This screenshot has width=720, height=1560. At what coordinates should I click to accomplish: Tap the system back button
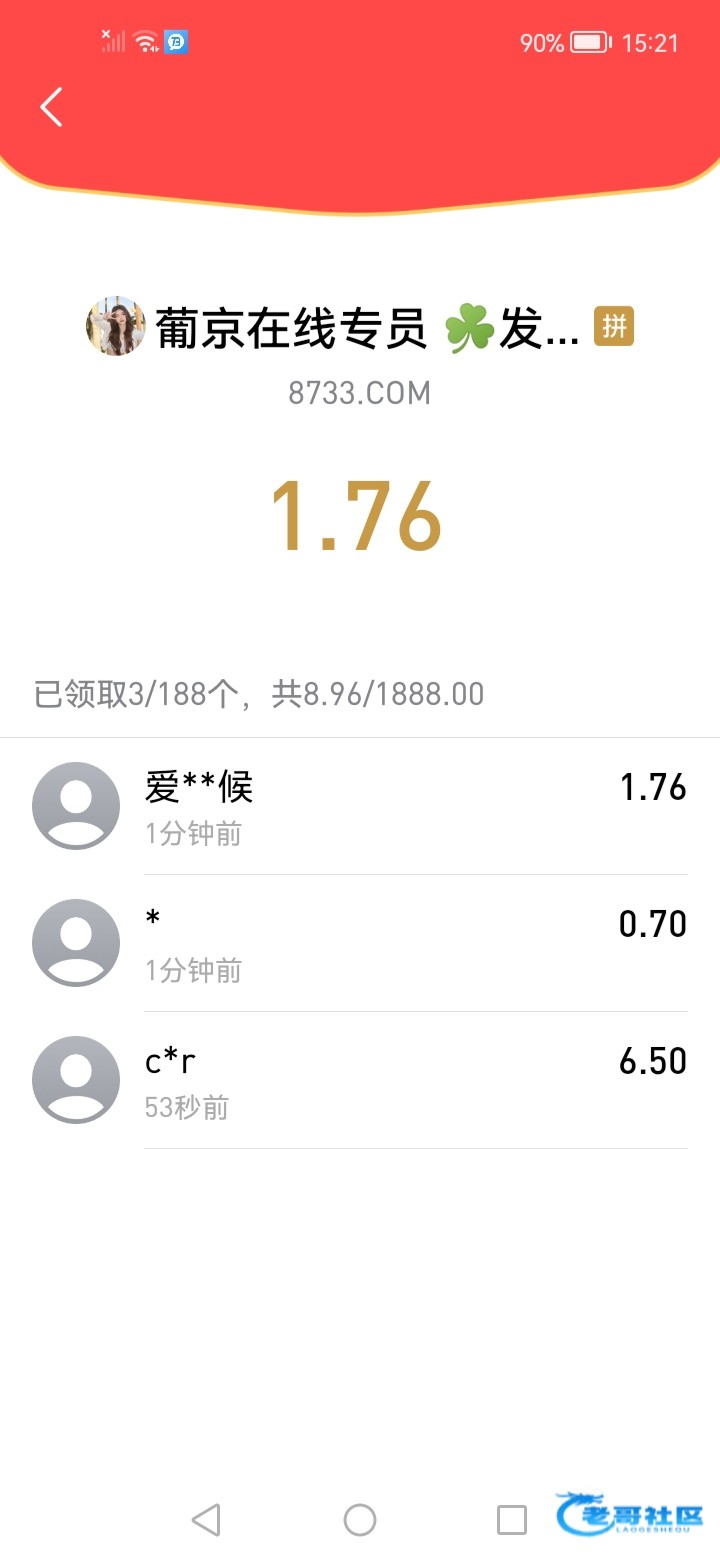click(x=206, y=1520)
